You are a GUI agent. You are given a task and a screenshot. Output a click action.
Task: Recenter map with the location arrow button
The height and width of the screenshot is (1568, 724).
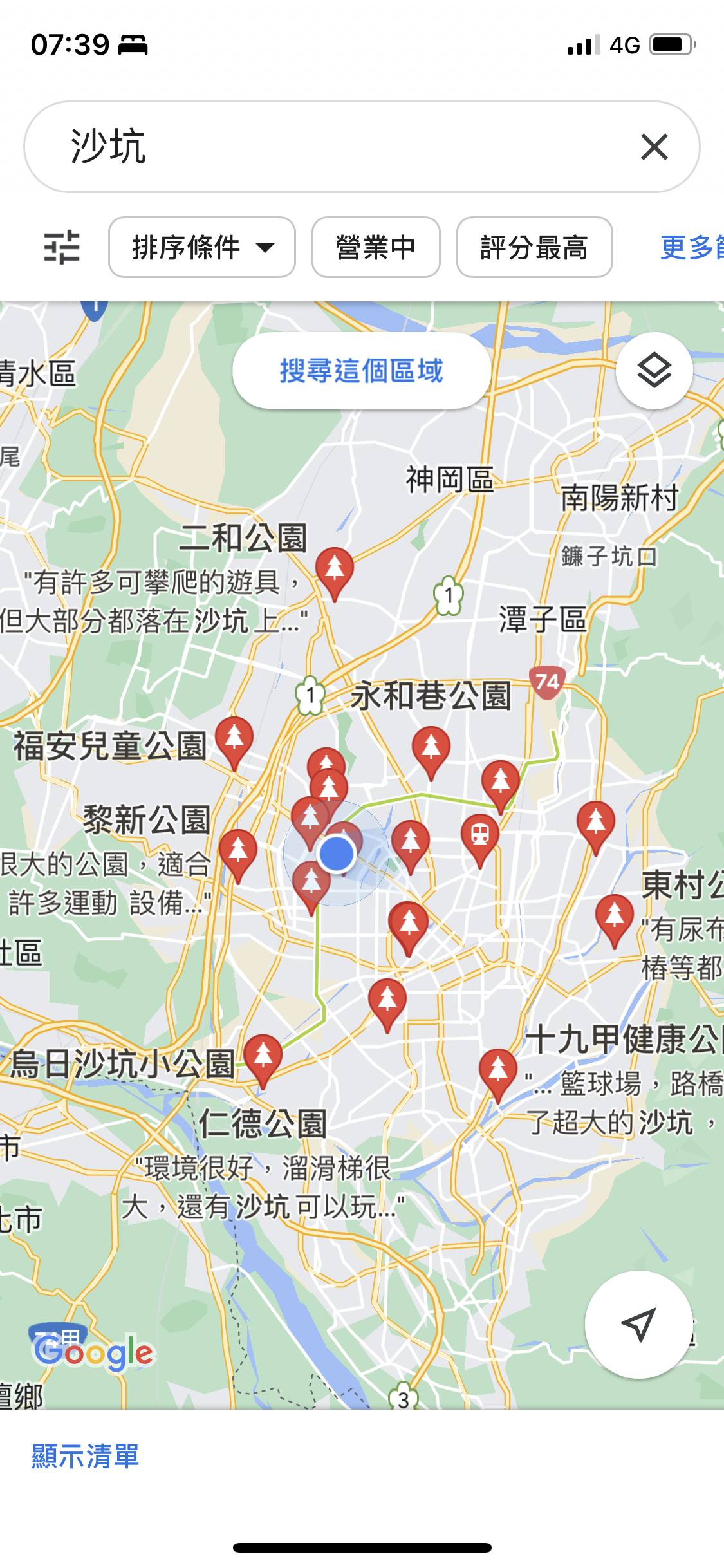coord(638,1324)
